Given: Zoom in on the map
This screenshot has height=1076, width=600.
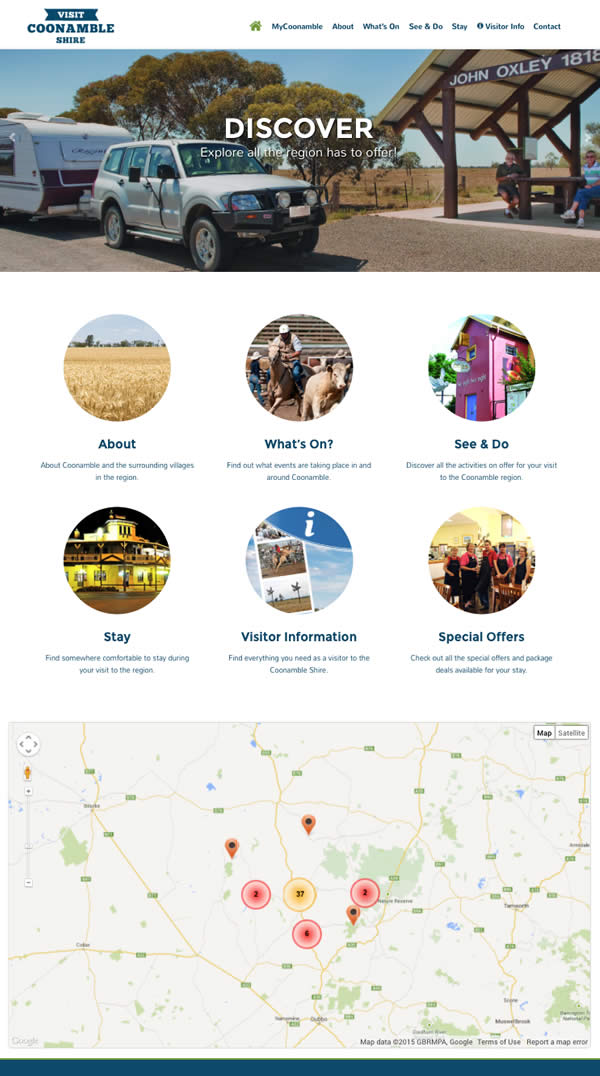Looking at the screenshot, I should pos(28,791).
